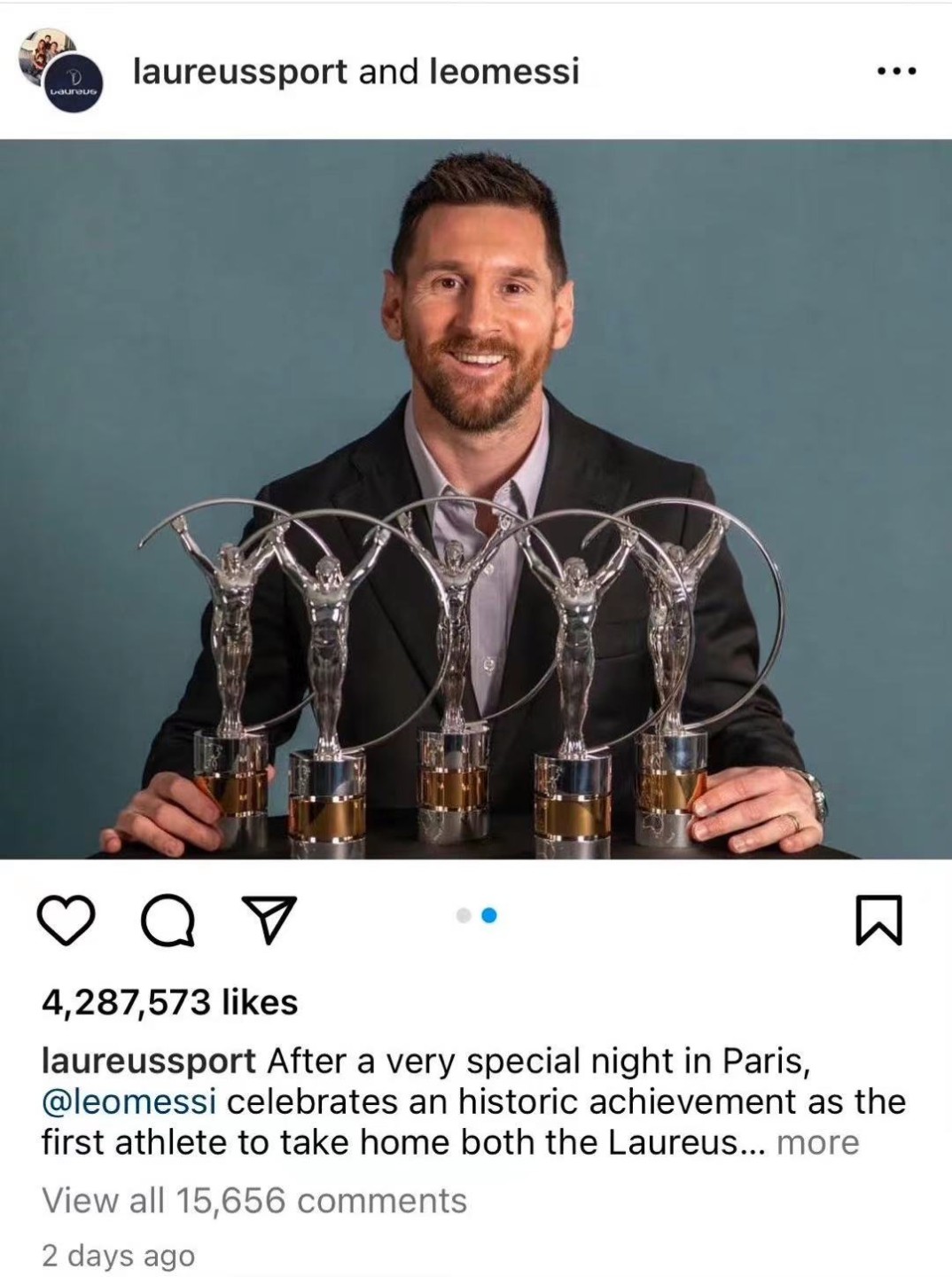
Task: Open the post's three-dot overflow menu
Action: (894, 72)
